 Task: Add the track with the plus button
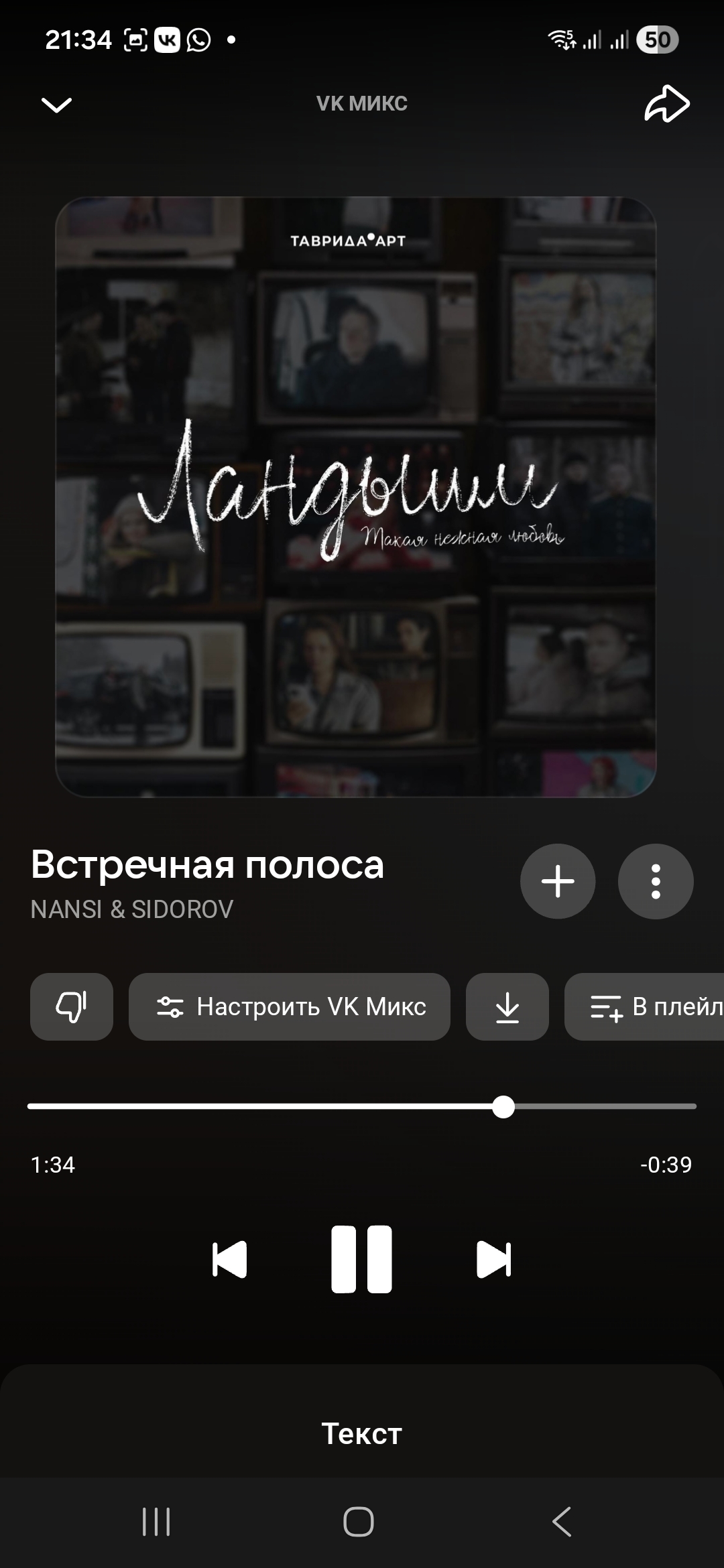pos(558,881)
